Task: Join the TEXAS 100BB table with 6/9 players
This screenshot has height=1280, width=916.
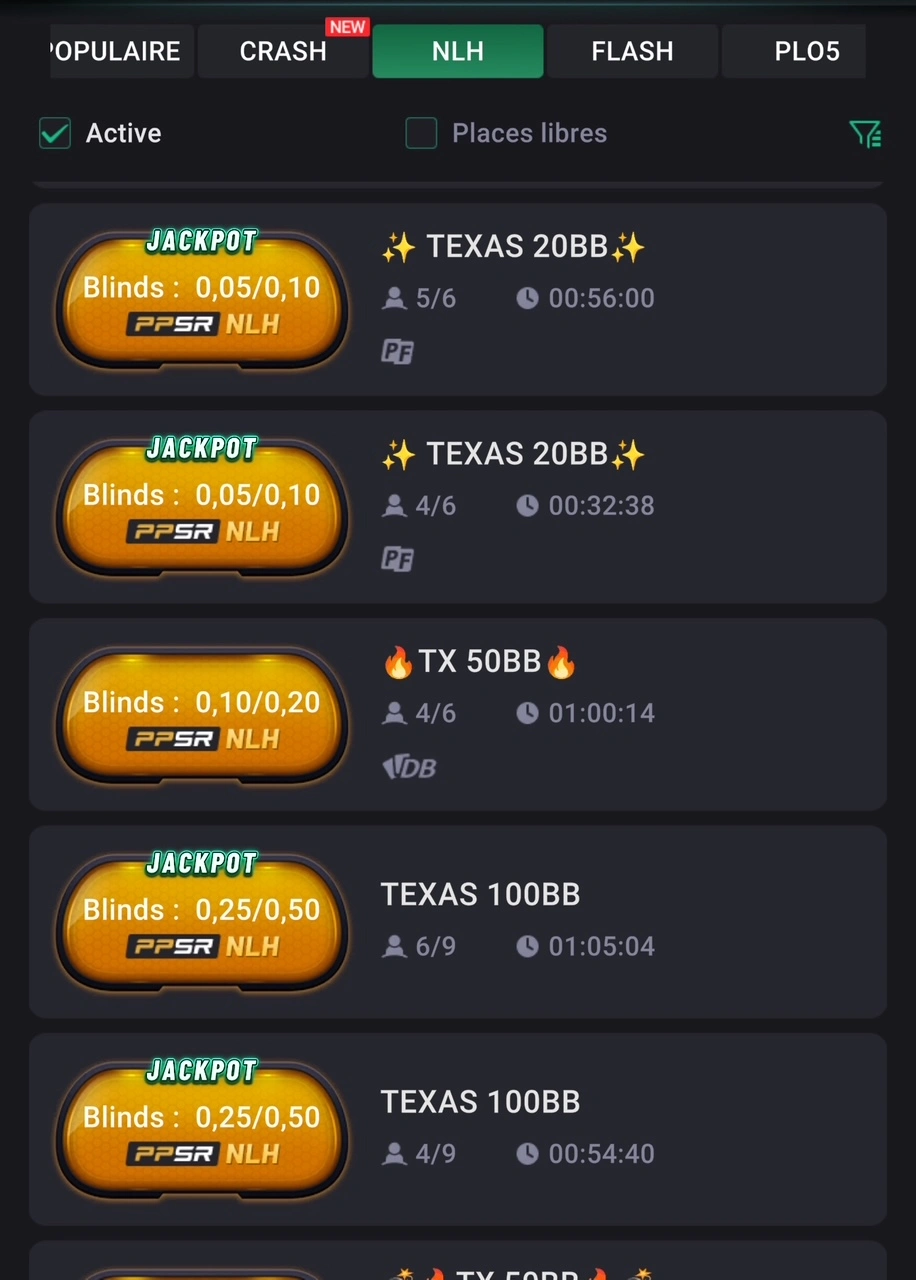Action: pyautogui.click(x=458, y=920)
